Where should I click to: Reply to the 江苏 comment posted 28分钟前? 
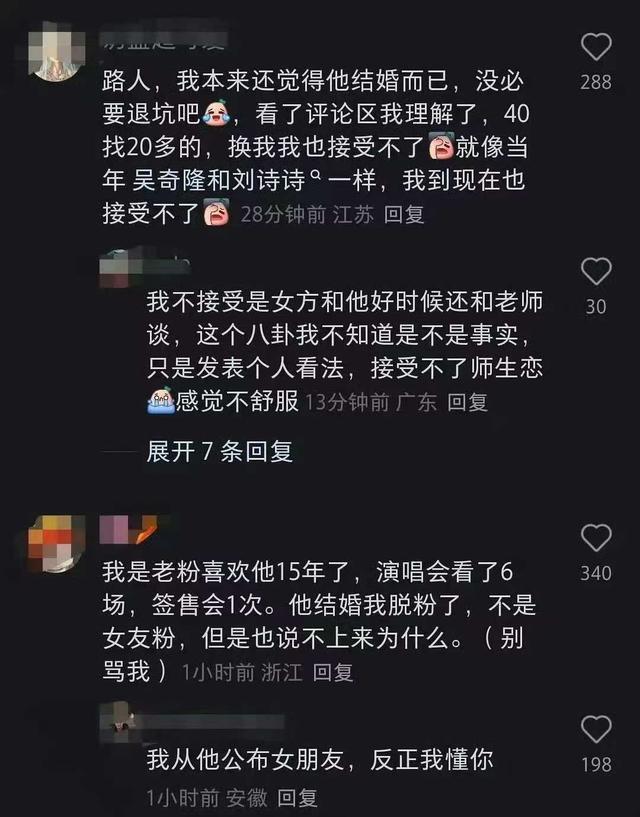coord(405,213)
